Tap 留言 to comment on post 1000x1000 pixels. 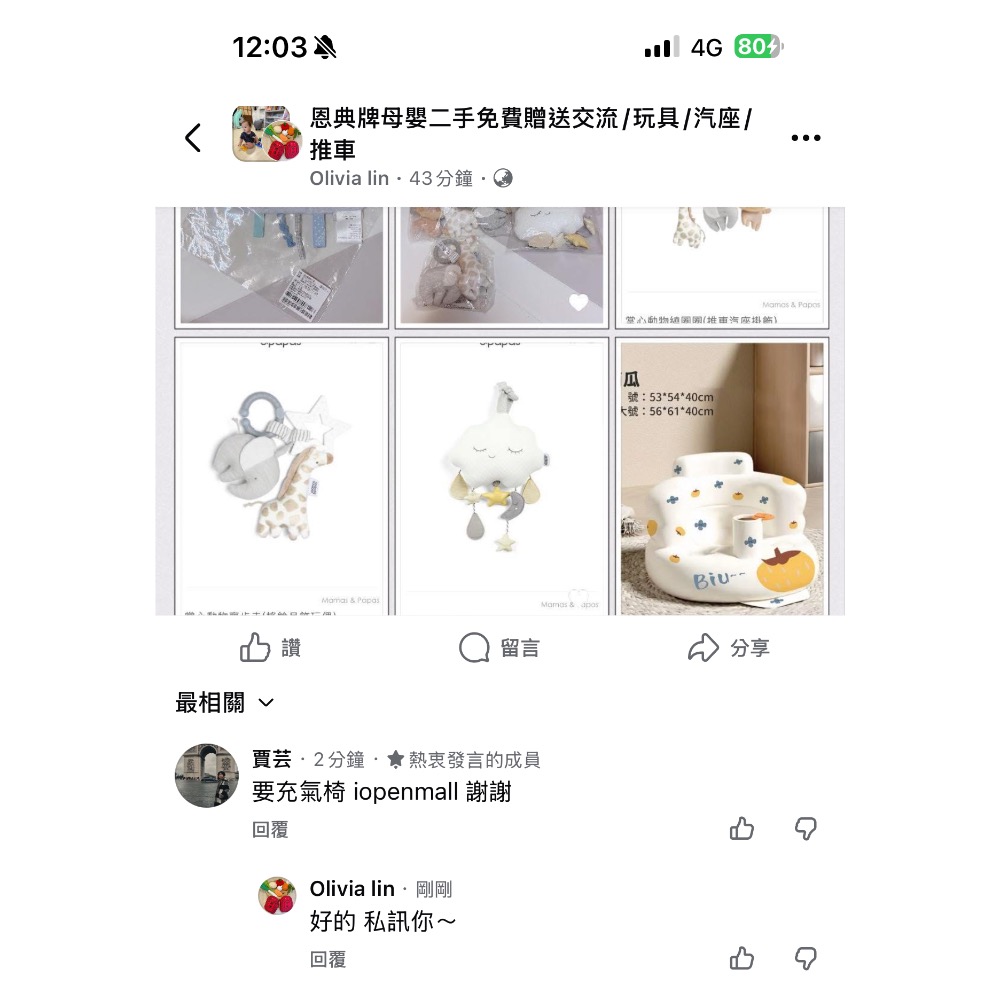(x=499, y=648)
